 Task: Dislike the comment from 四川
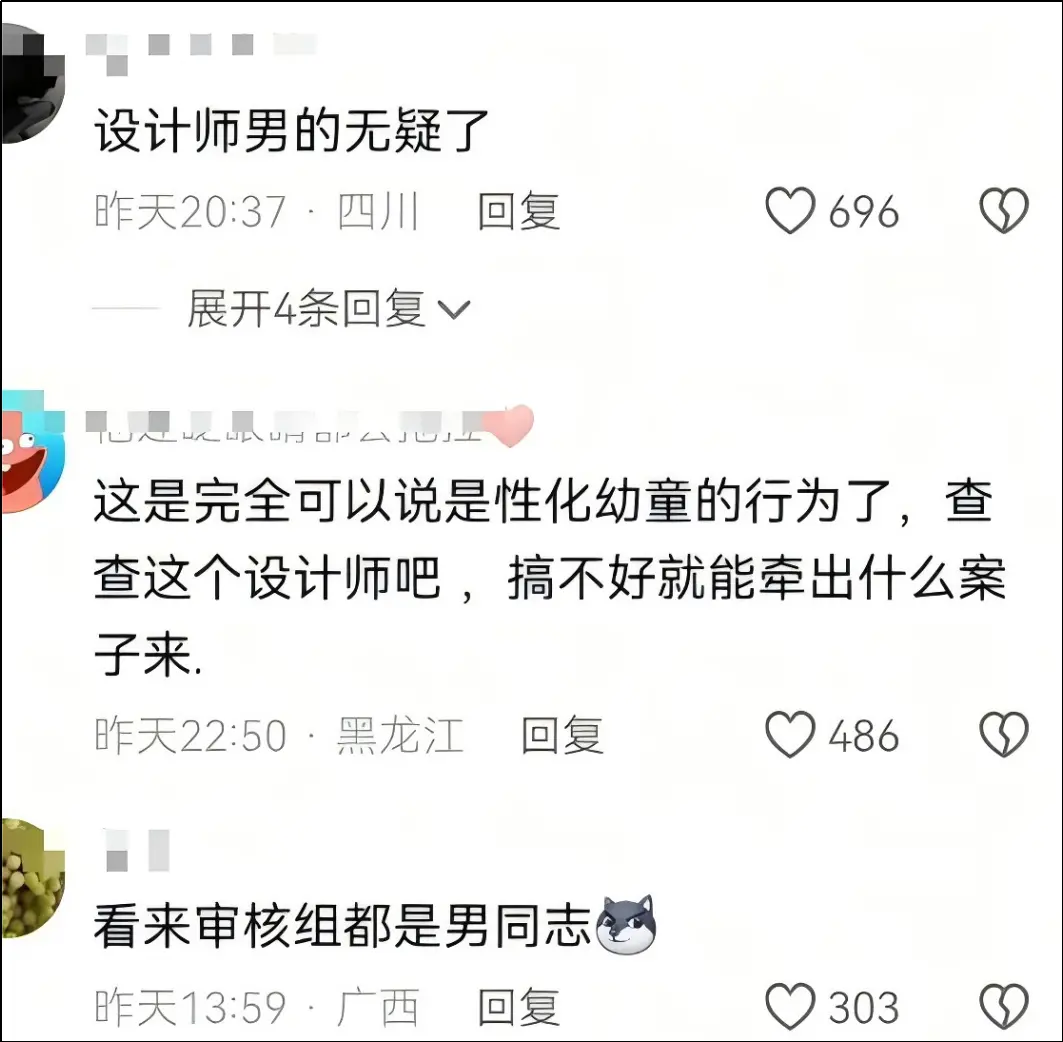(1003, 213)
